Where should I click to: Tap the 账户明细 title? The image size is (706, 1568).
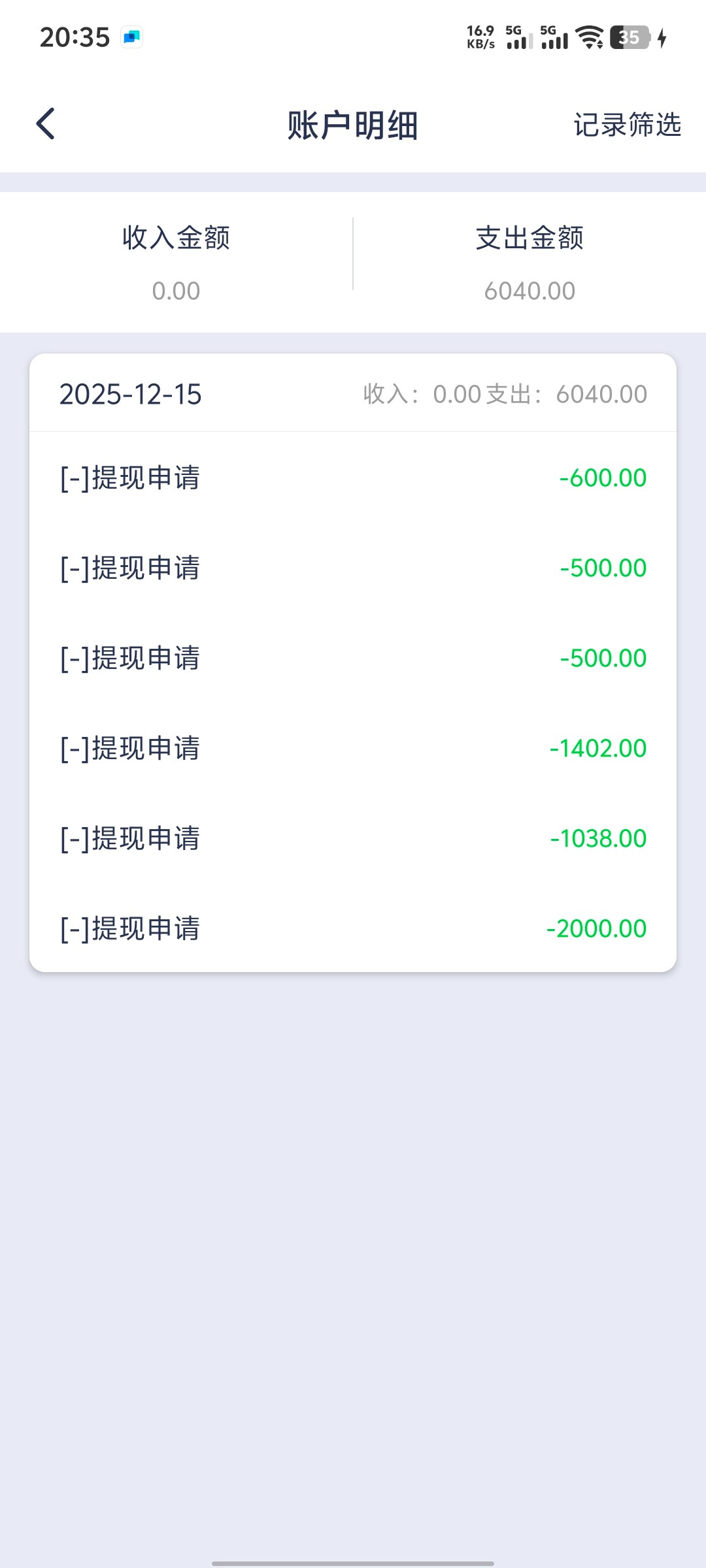click(353, 124)
